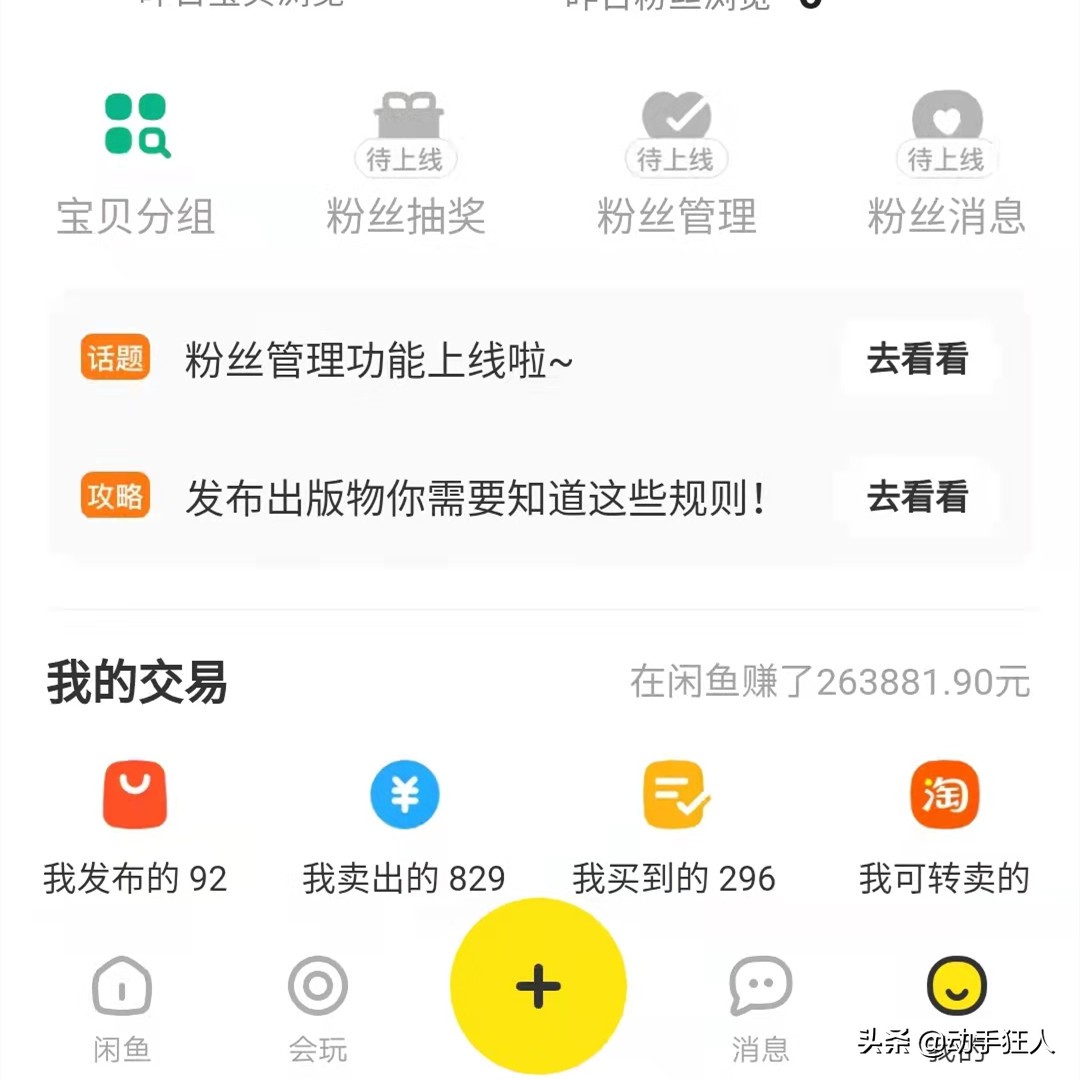The height and width of the screenshot is (1080, 1080).
Task: Open 粉丝抽奖 fan lottery
Action: click(x=406, y=165)
